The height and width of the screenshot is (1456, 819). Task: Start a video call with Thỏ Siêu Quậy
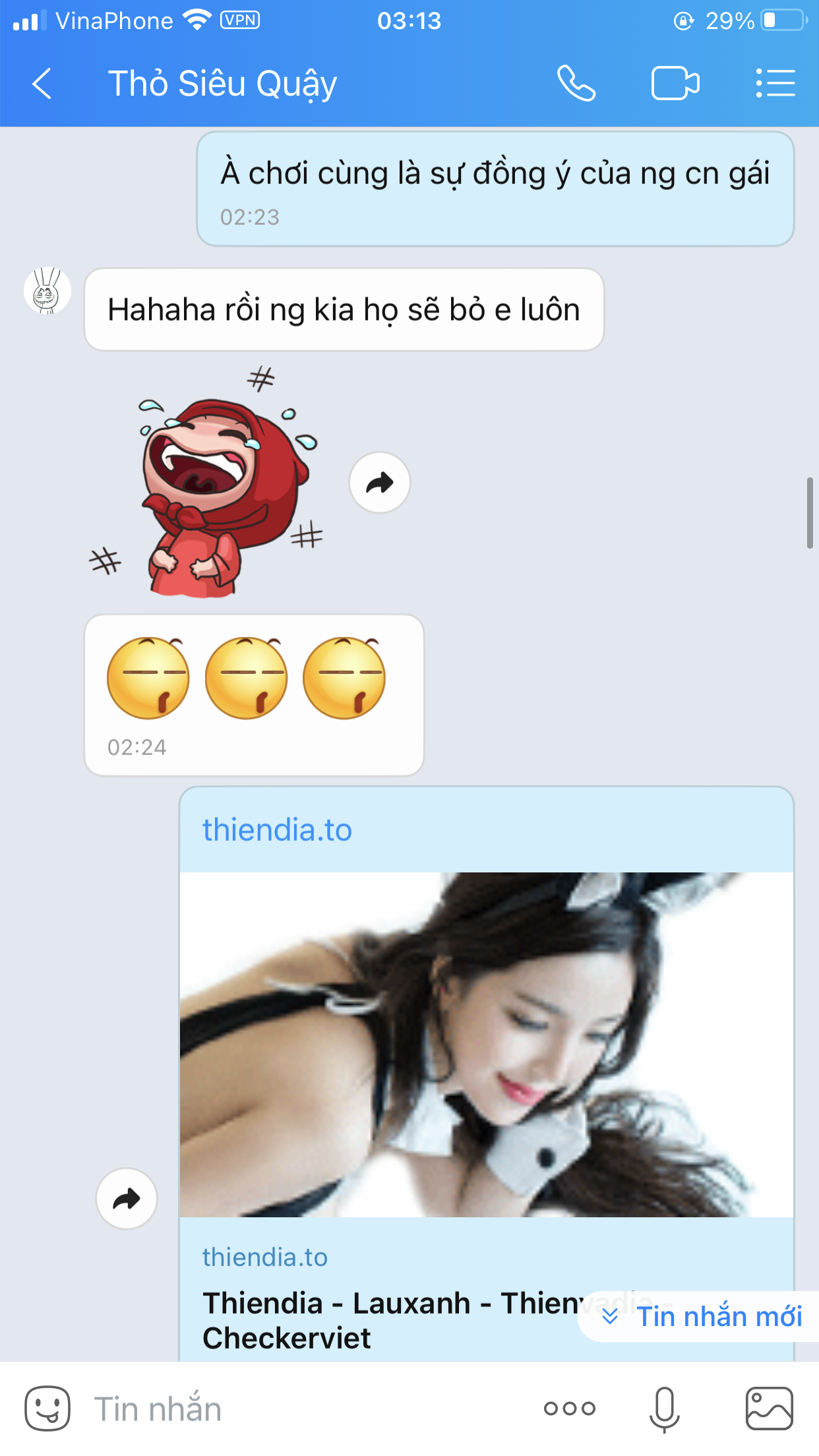click(675, 84)
